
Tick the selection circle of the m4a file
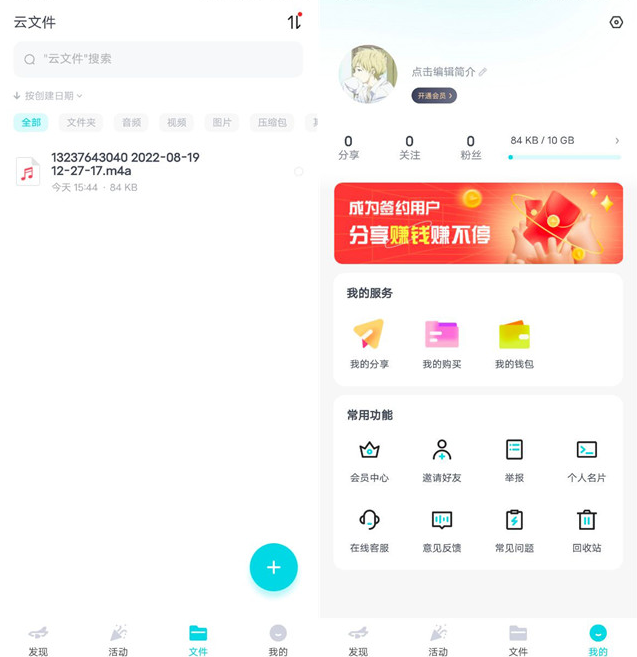[298, 172]
